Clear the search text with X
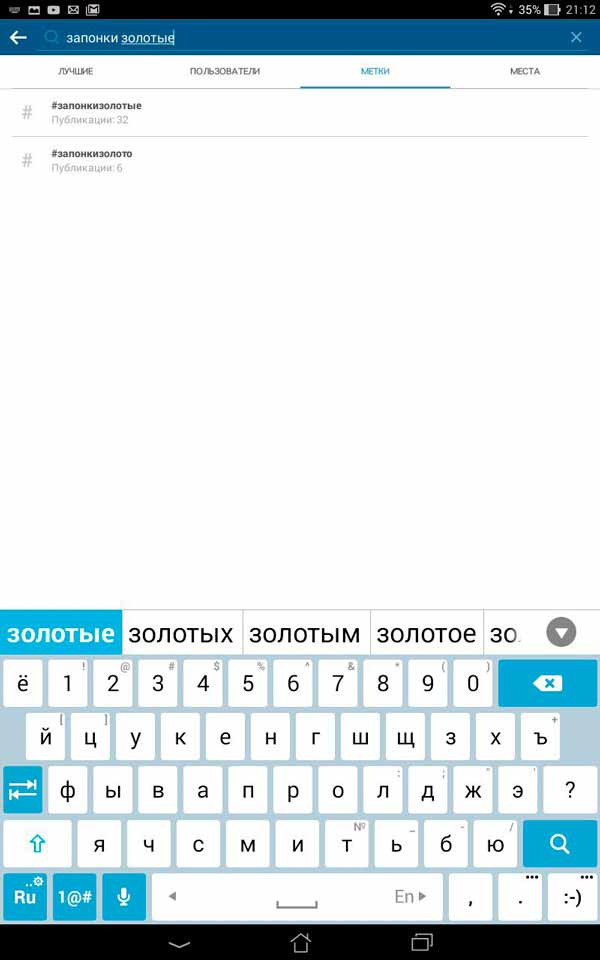The height and width of the screenshot is (960, 600). (x=576, y=38)
